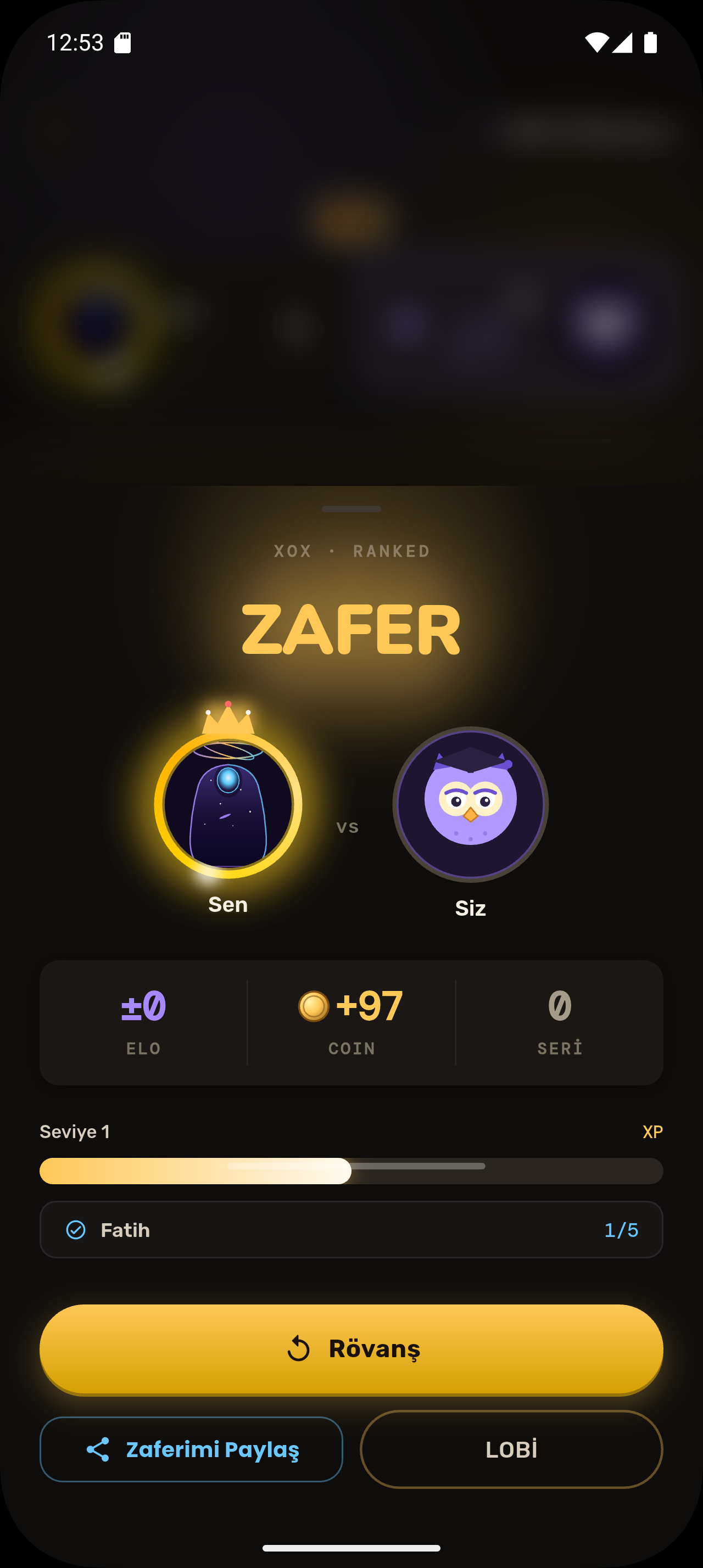Share victory via Zaferimi Paylaş

click(191, 1449)
